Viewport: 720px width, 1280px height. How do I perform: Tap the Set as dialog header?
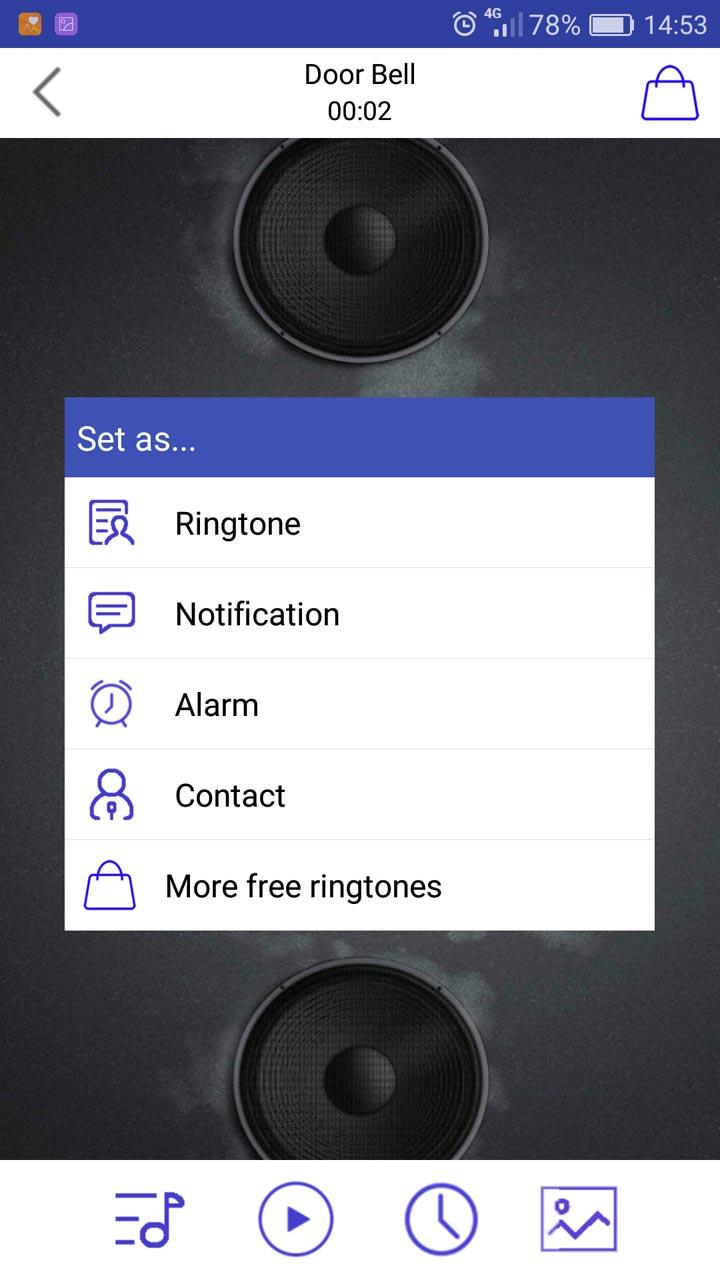[135, 437]
